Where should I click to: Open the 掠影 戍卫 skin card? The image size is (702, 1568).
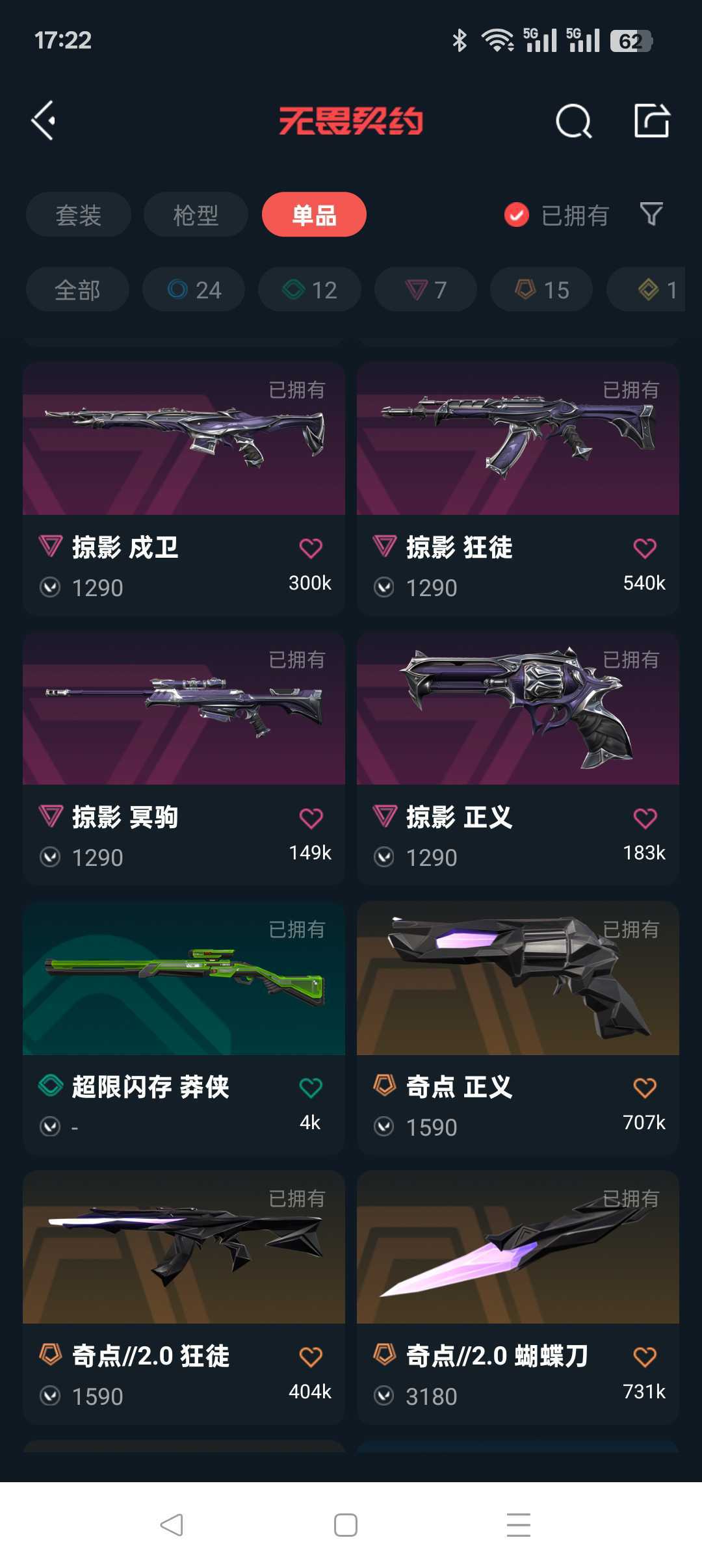click(184, 489)
